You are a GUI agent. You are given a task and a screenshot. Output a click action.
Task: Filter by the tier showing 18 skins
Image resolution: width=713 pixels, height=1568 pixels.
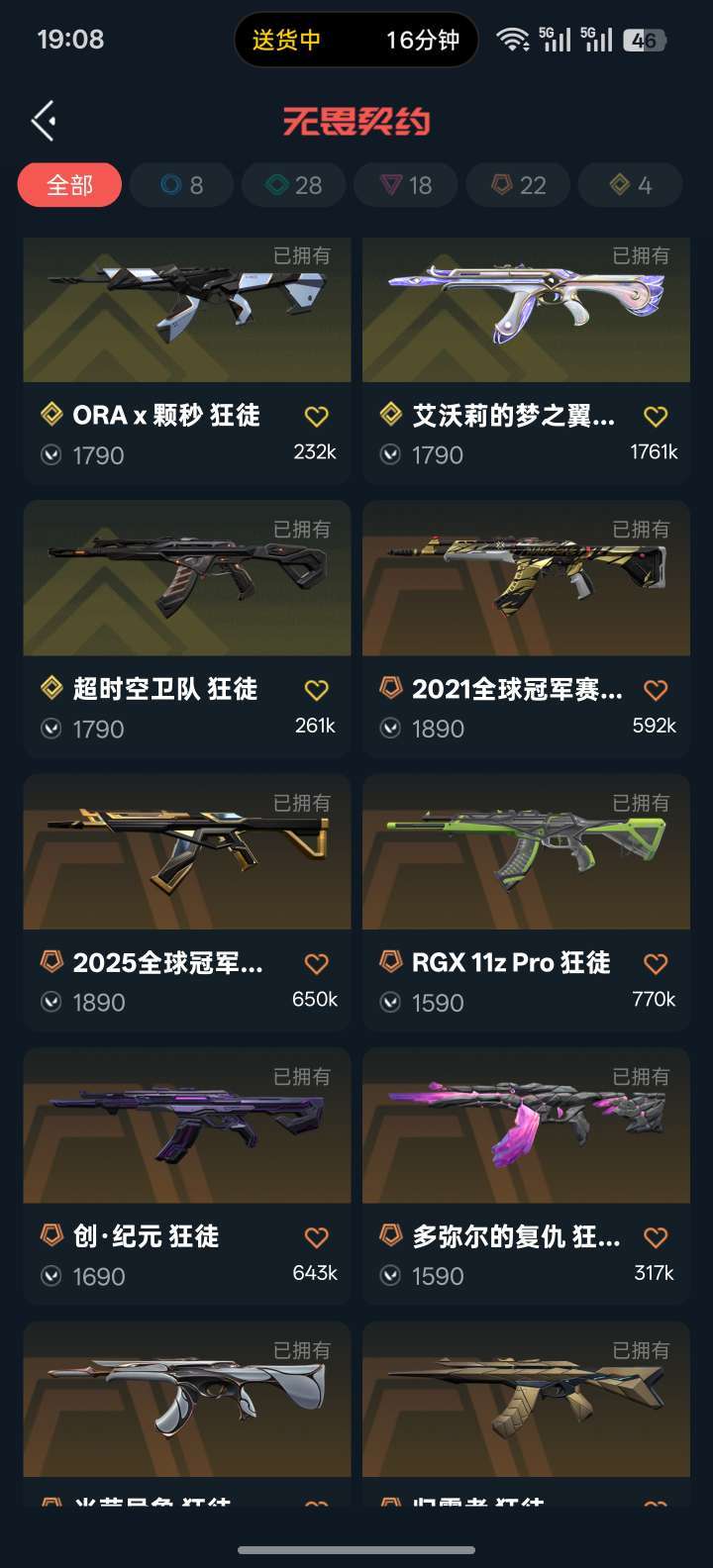pyautogui.click(x=406, y=185)
